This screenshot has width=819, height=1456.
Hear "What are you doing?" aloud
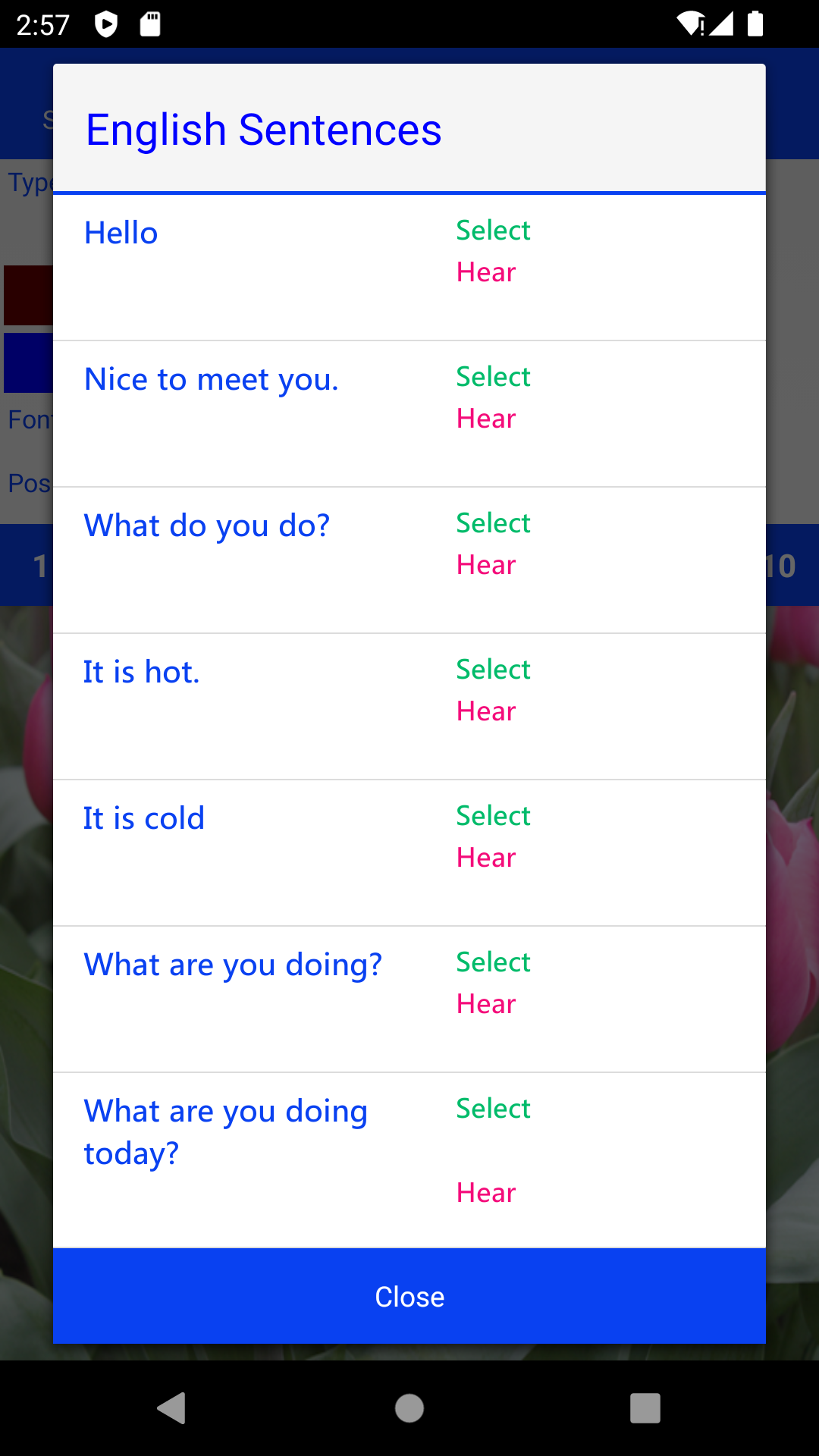[x=486, y=1004]
